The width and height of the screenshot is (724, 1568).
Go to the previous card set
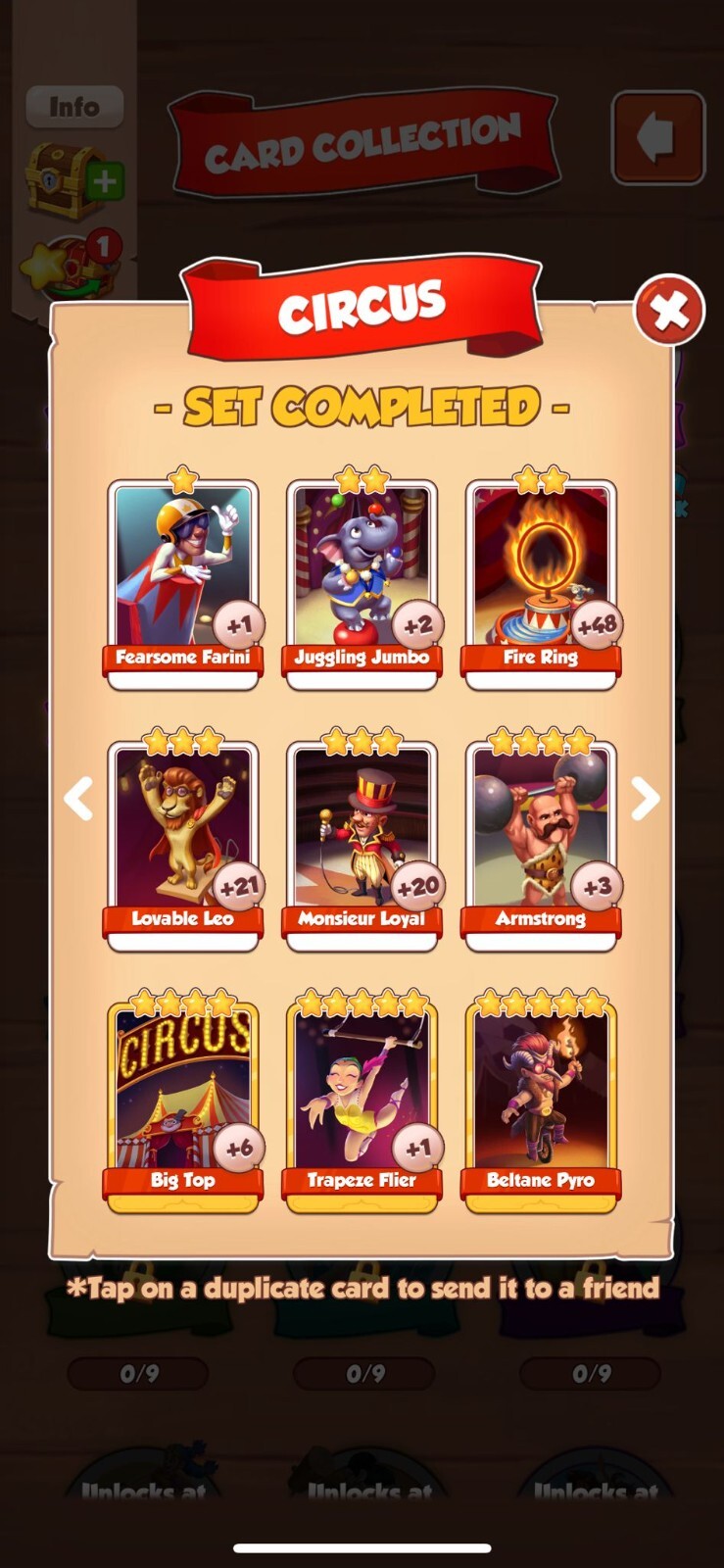(78, 799)
